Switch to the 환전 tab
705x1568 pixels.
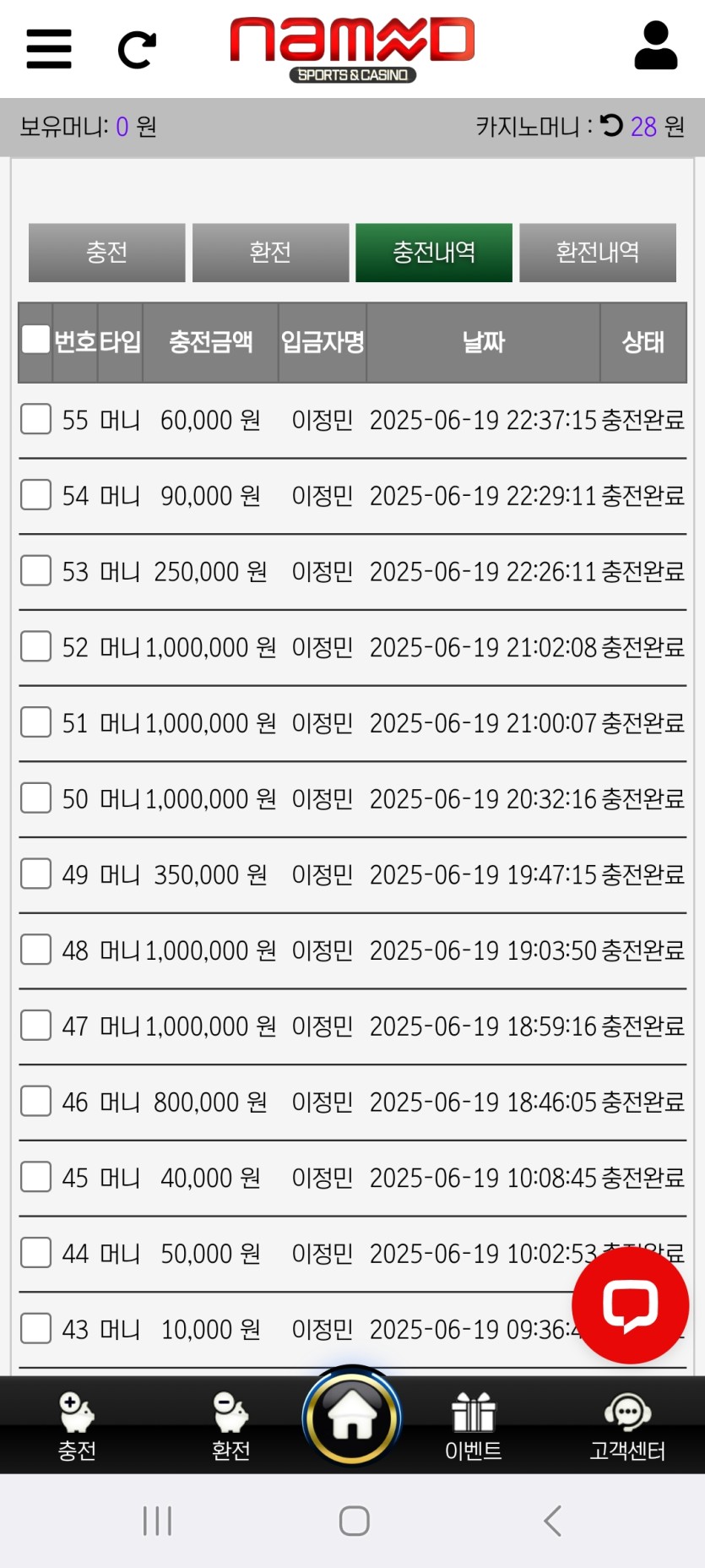[270, 252]
